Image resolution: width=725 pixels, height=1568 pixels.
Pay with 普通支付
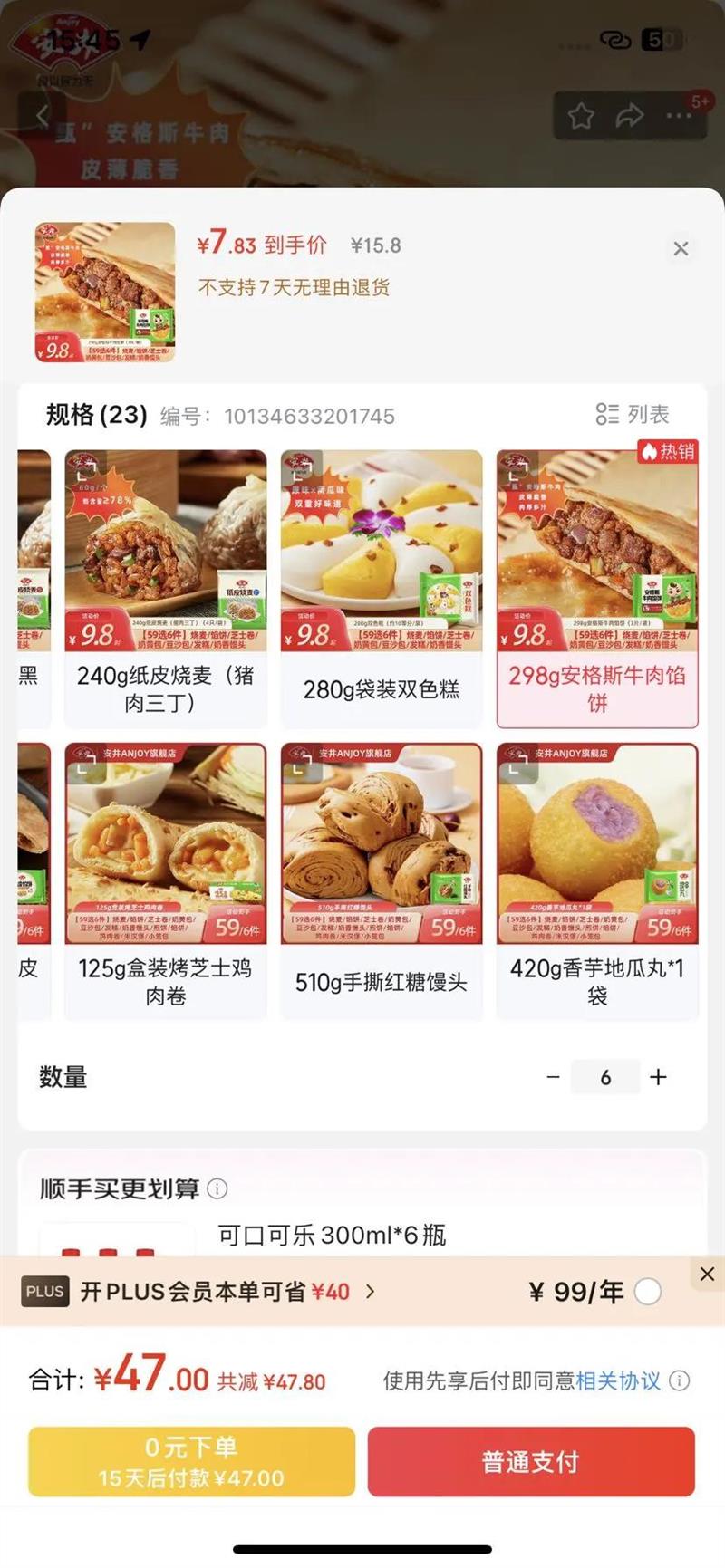(x=531, y=1461)
